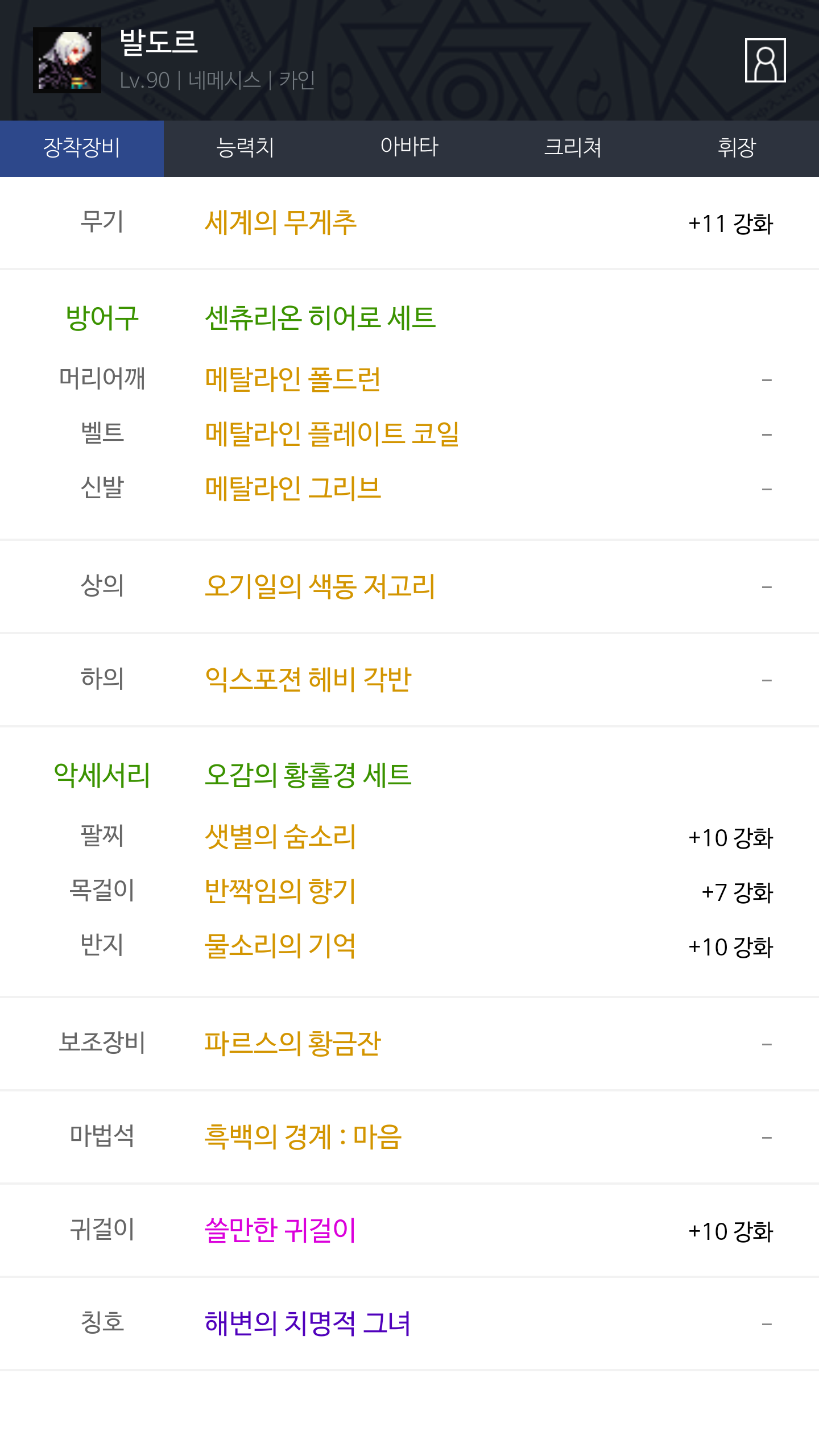Open the title 해변의 치명적 그녀

308,1323
